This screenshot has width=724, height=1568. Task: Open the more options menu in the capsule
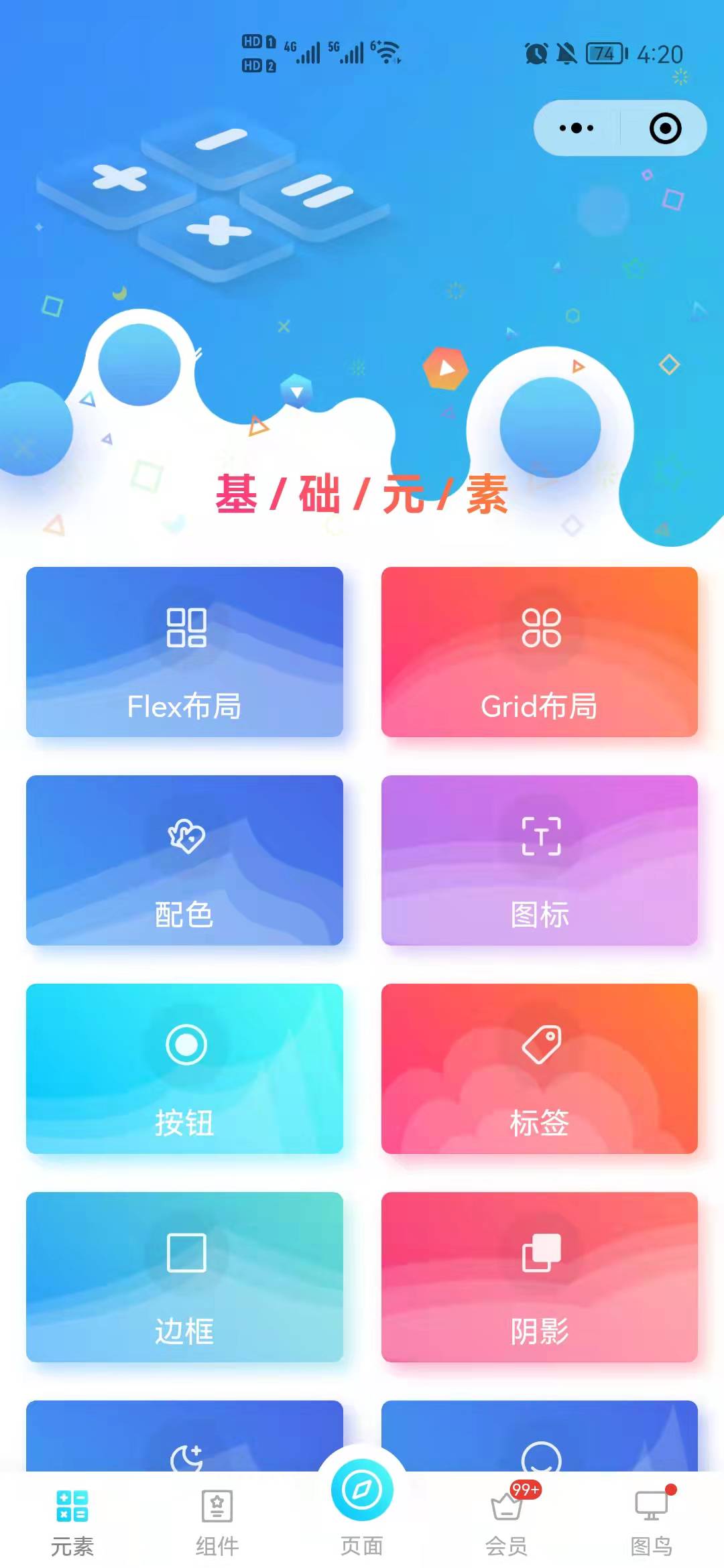point(575,127)
